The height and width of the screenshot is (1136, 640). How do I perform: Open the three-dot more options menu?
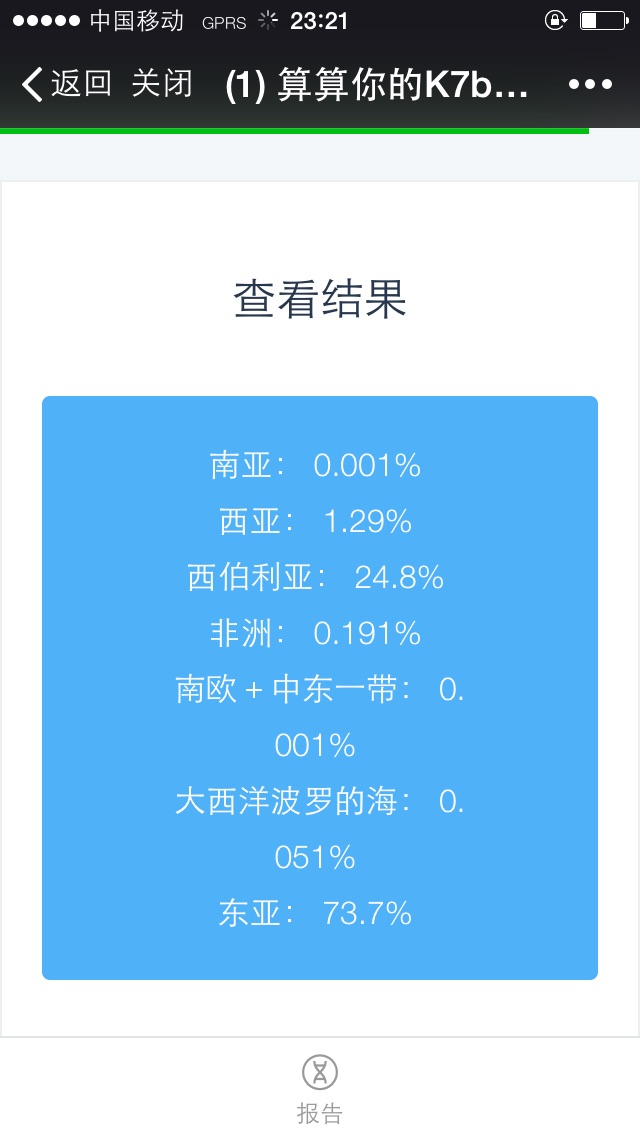(590, 85)
